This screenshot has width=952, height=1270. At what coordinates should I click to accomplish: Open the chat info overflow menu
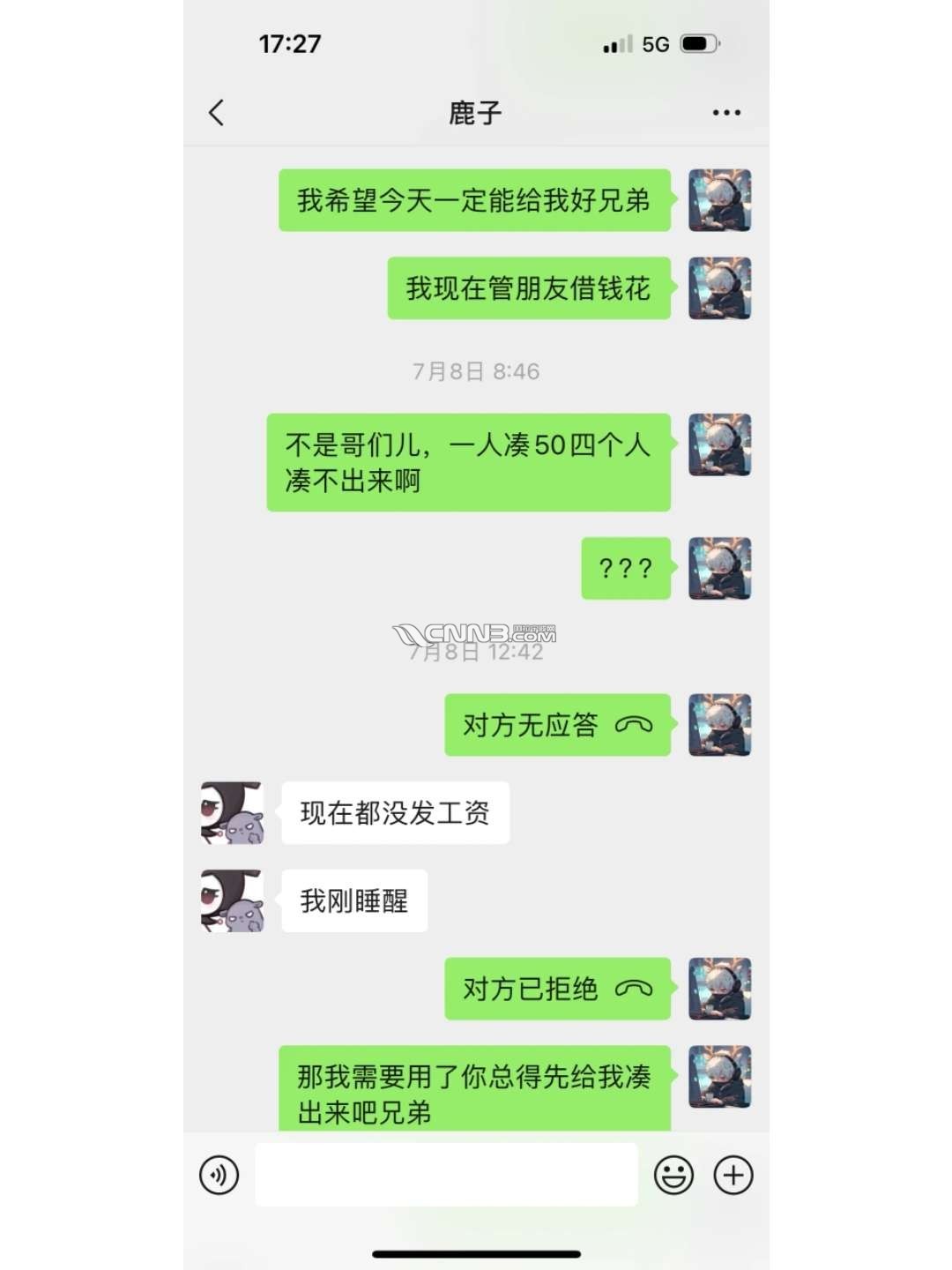pyautogui.click(x=725, y=113)
